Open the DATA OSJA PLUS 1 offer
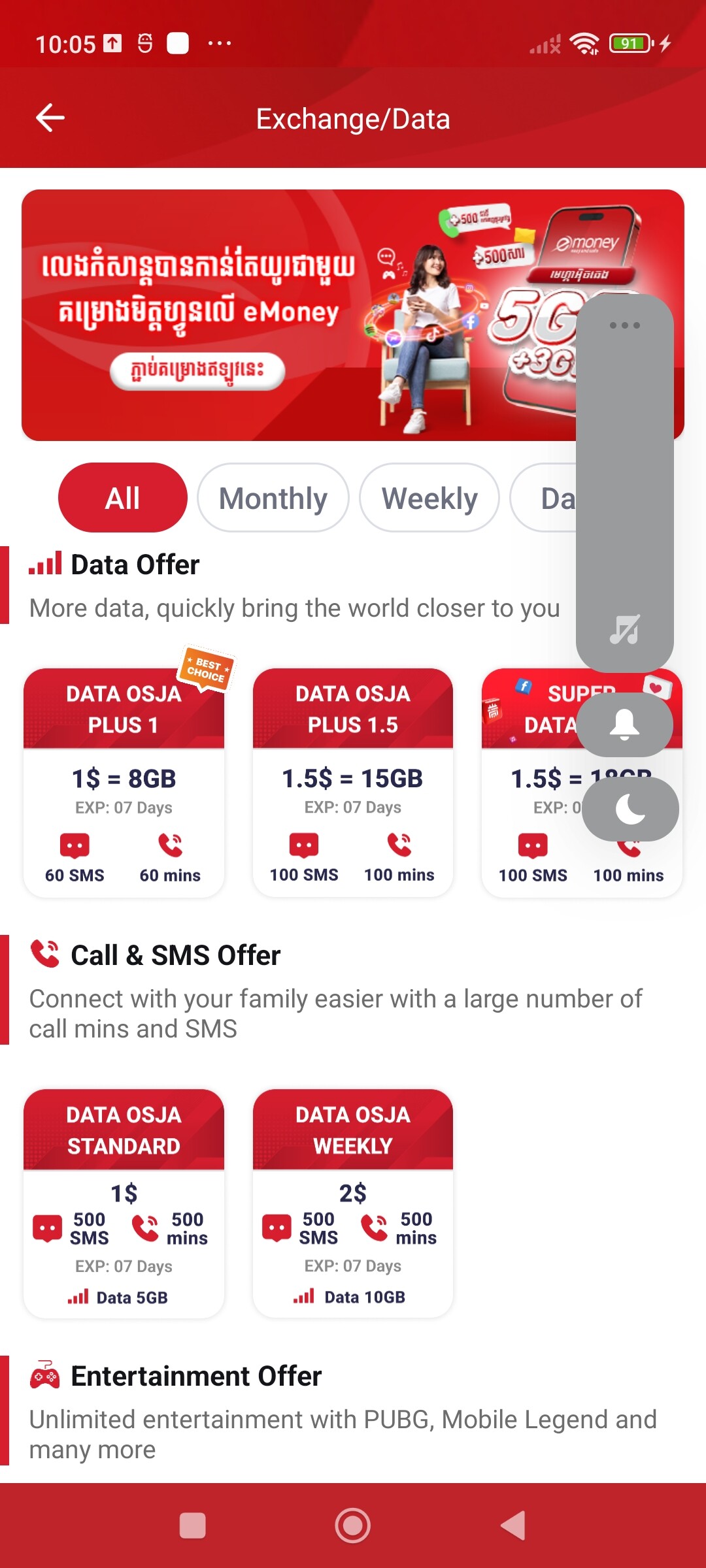706x1568 pixels. point(124,783)
